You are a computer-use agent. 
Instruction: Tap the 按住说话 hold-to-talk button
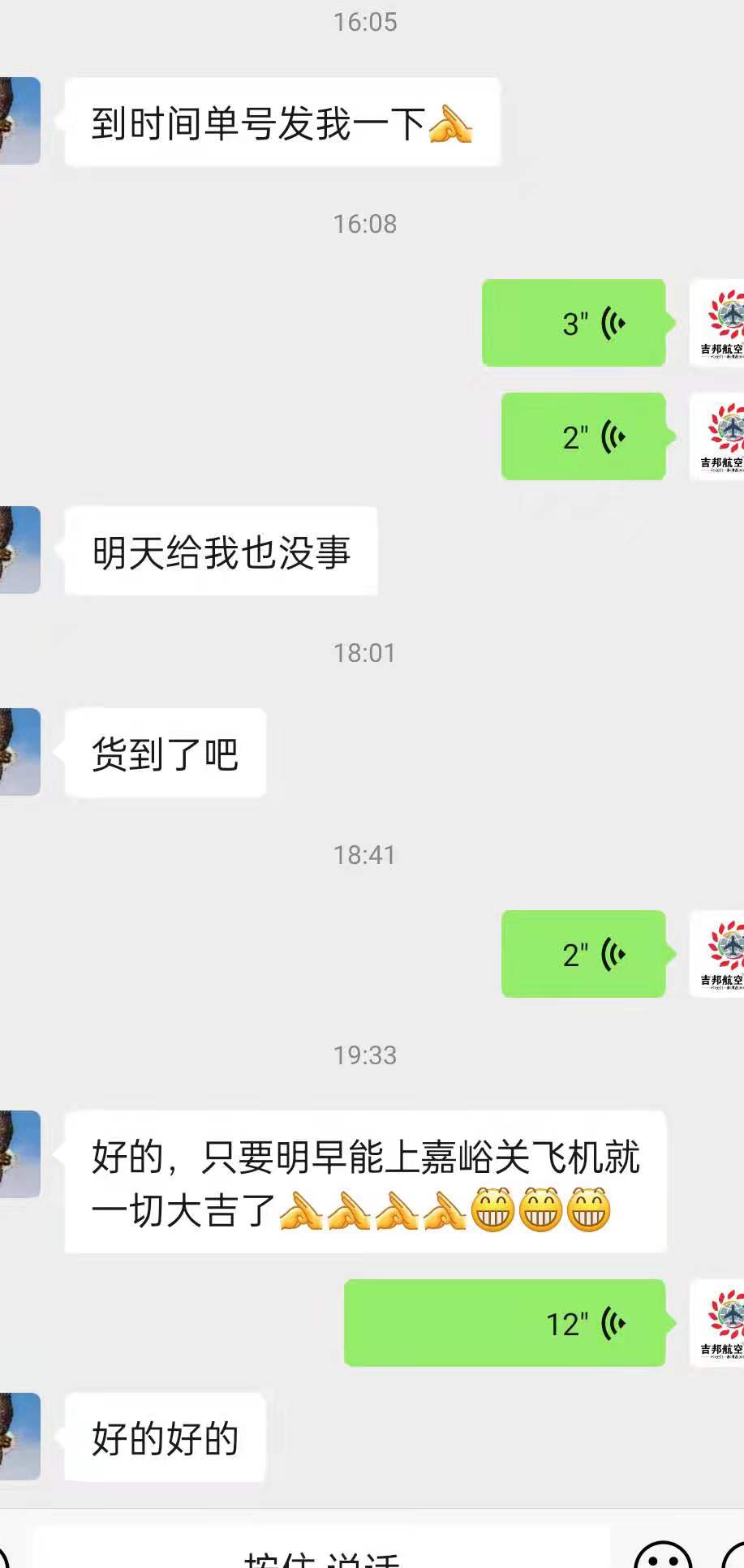click(x=321, y=1553)
